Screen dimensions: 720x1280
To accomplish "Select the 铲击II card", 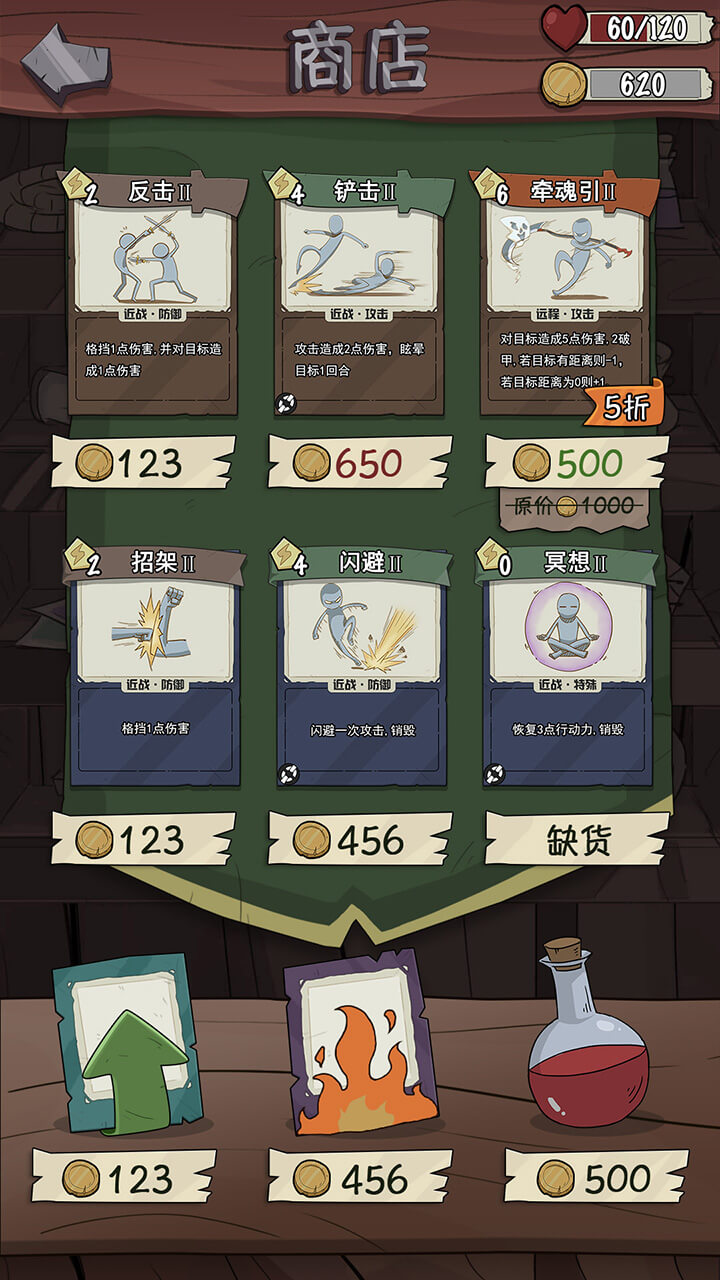I will [360, 295].
